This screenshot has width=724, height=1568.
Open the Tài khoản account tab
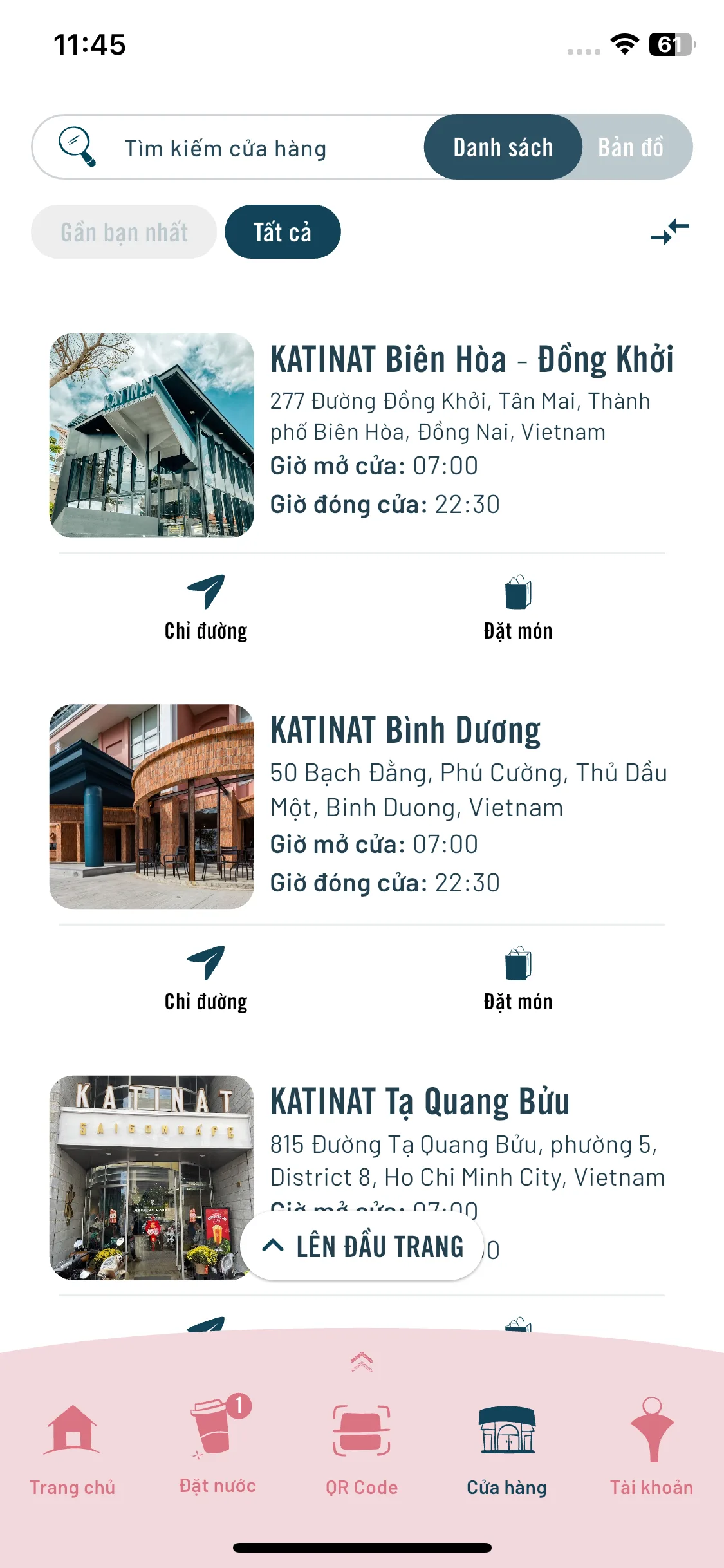[651, 1450]
